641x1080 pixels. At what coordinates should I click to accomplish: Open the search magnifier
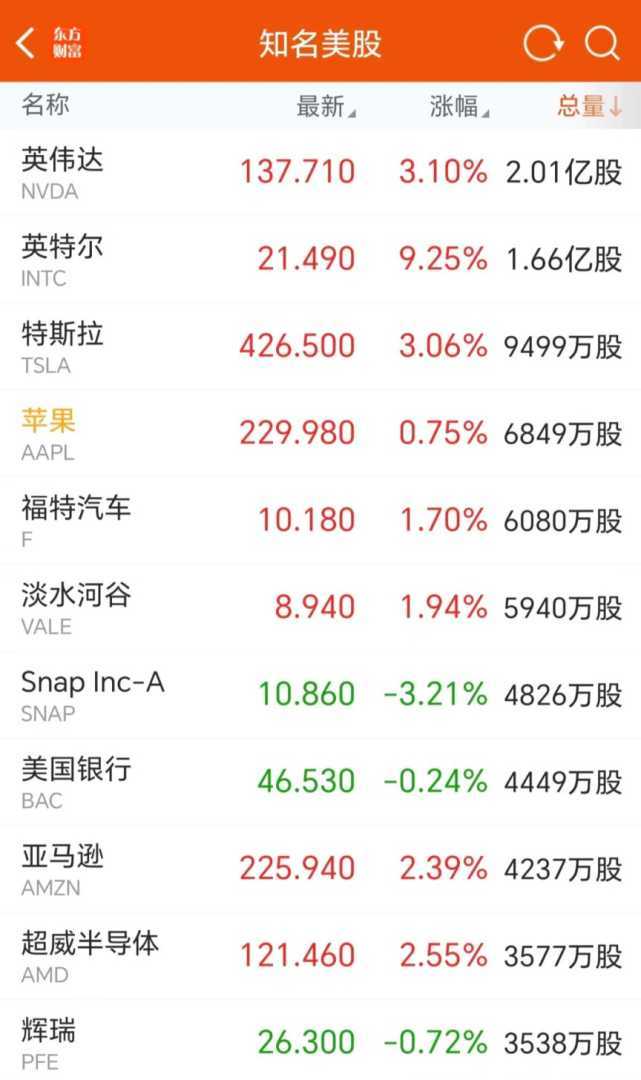(x=602, y=44)
